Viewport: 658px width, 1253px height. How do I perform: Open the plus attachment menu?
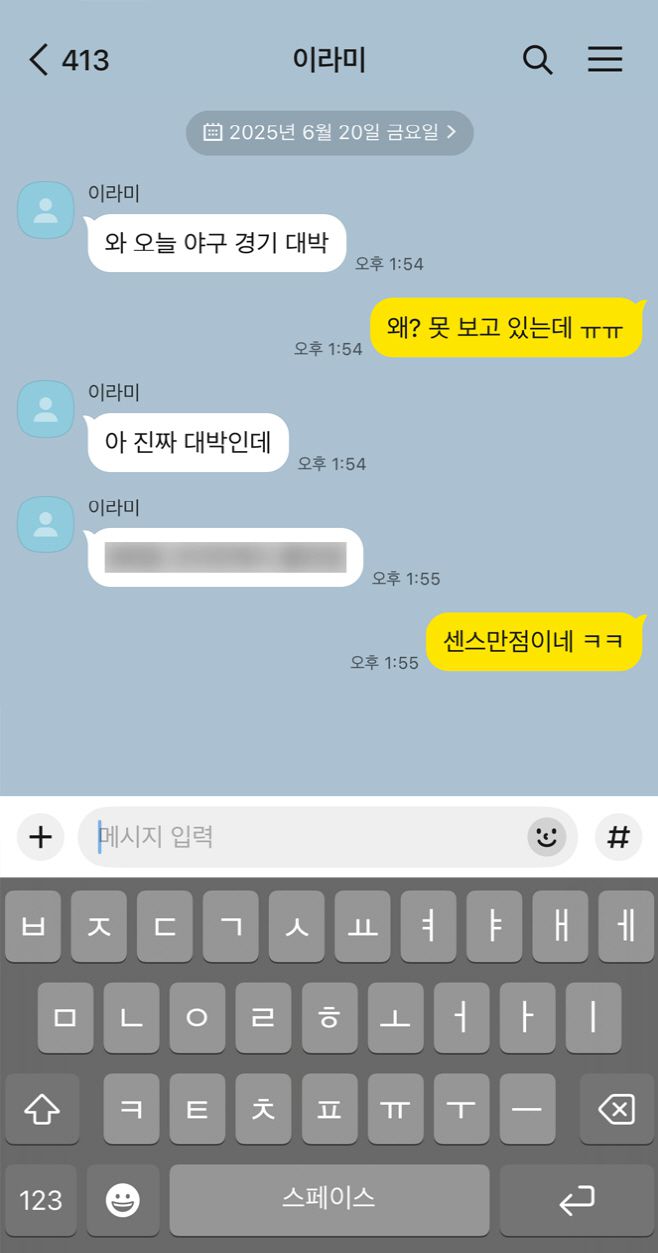coord(40,837)
